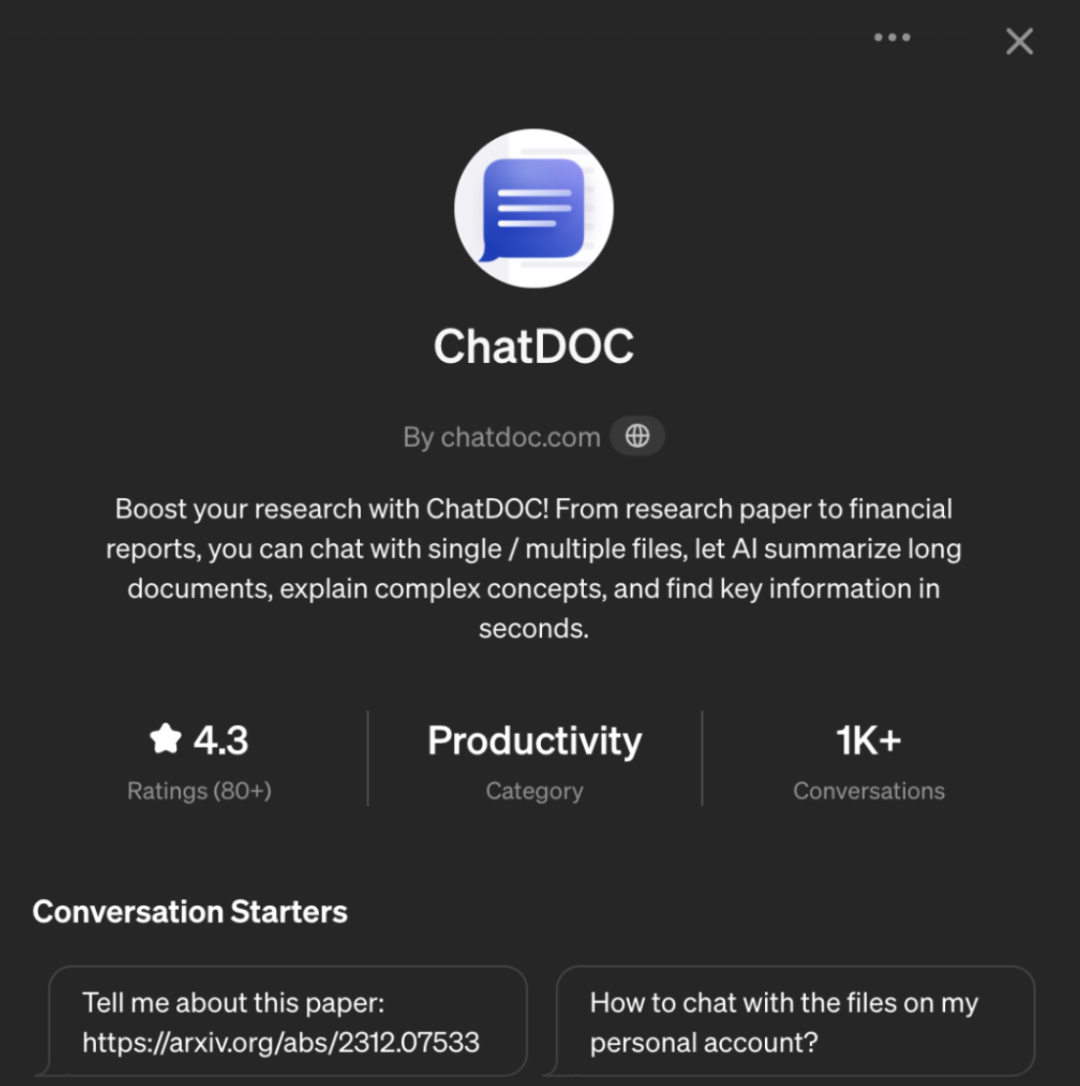This screenshot has height=1086, width=1080.
Task: Close the ChatDOC details panel
Action: click(x=1019, y=41)
